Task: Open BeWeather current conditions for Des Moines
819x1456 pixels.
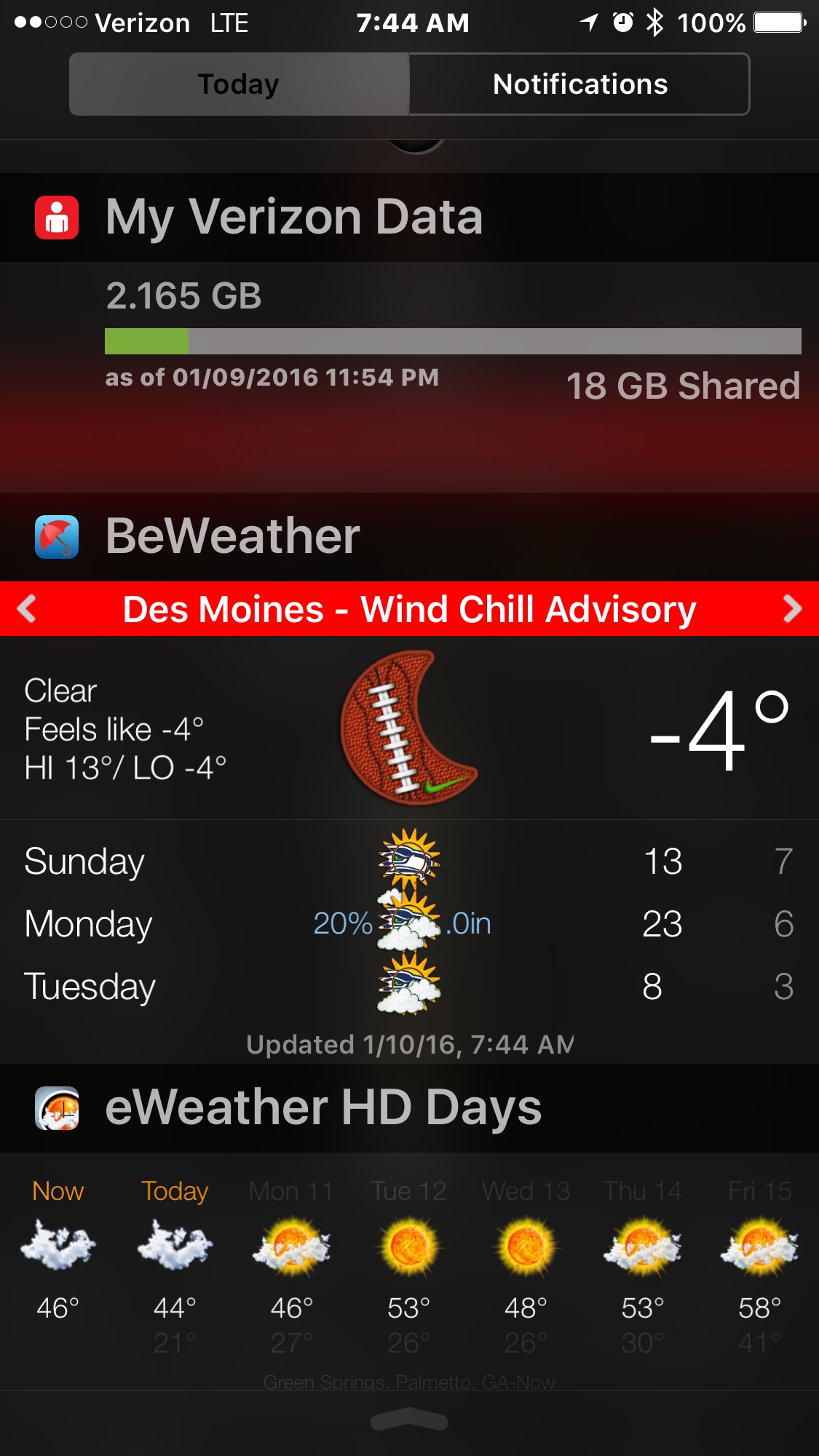Action: [x=409, y=728]
